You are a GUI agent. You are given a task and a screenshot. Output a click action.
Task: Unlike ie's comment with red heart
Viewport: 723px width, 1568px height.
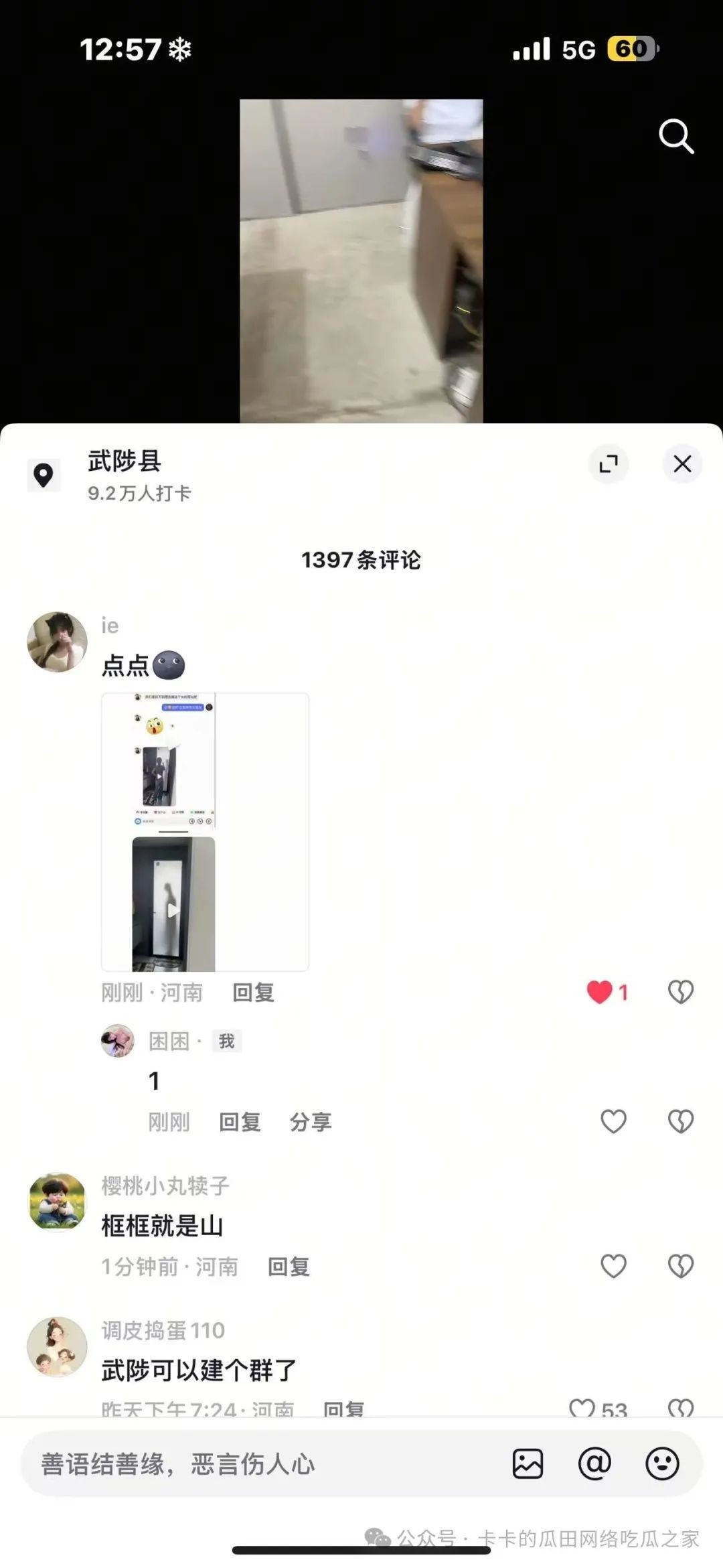click(x=600, y=992)
